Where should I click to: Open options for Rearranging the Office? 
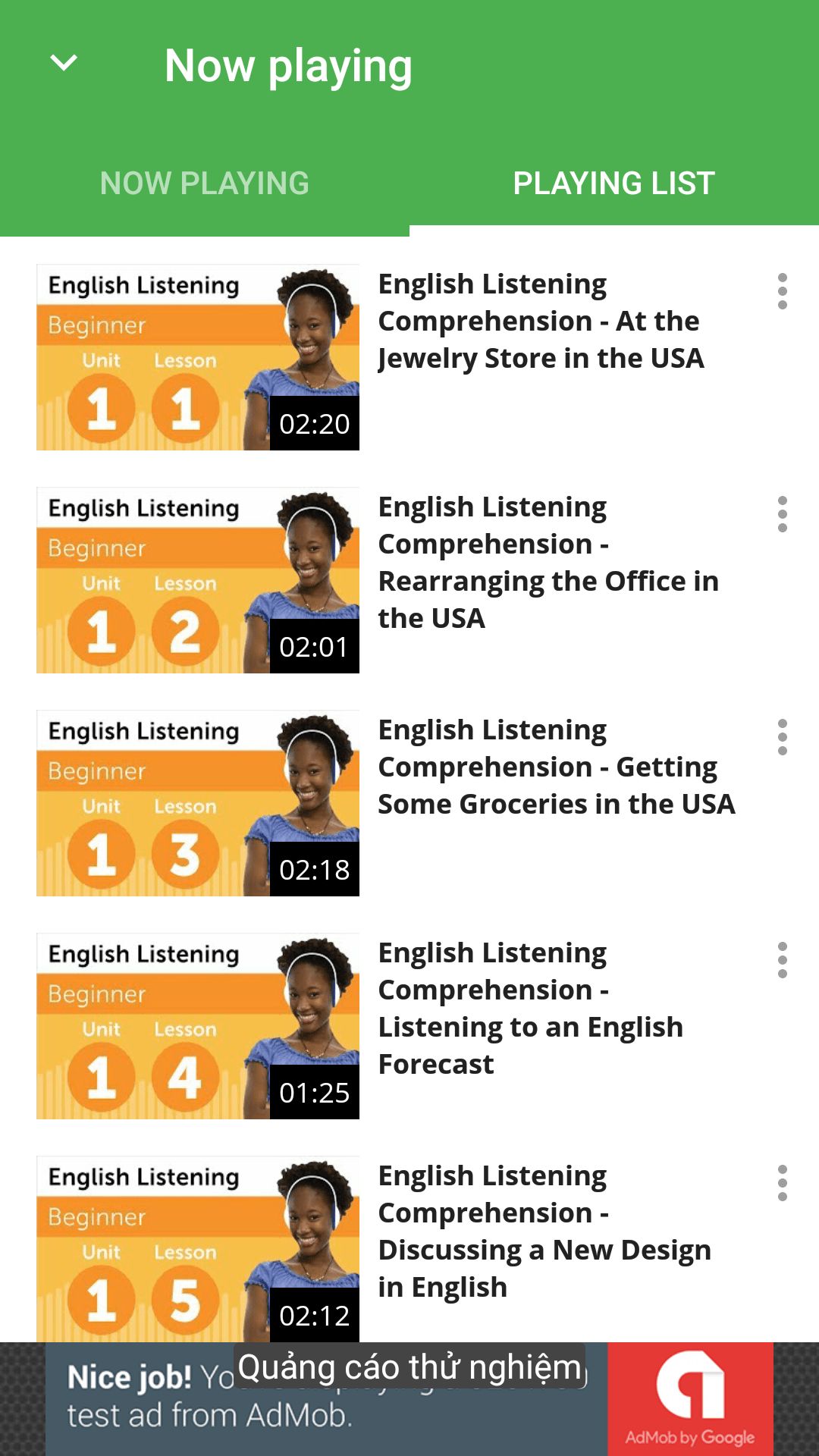(x=782, y=515)
